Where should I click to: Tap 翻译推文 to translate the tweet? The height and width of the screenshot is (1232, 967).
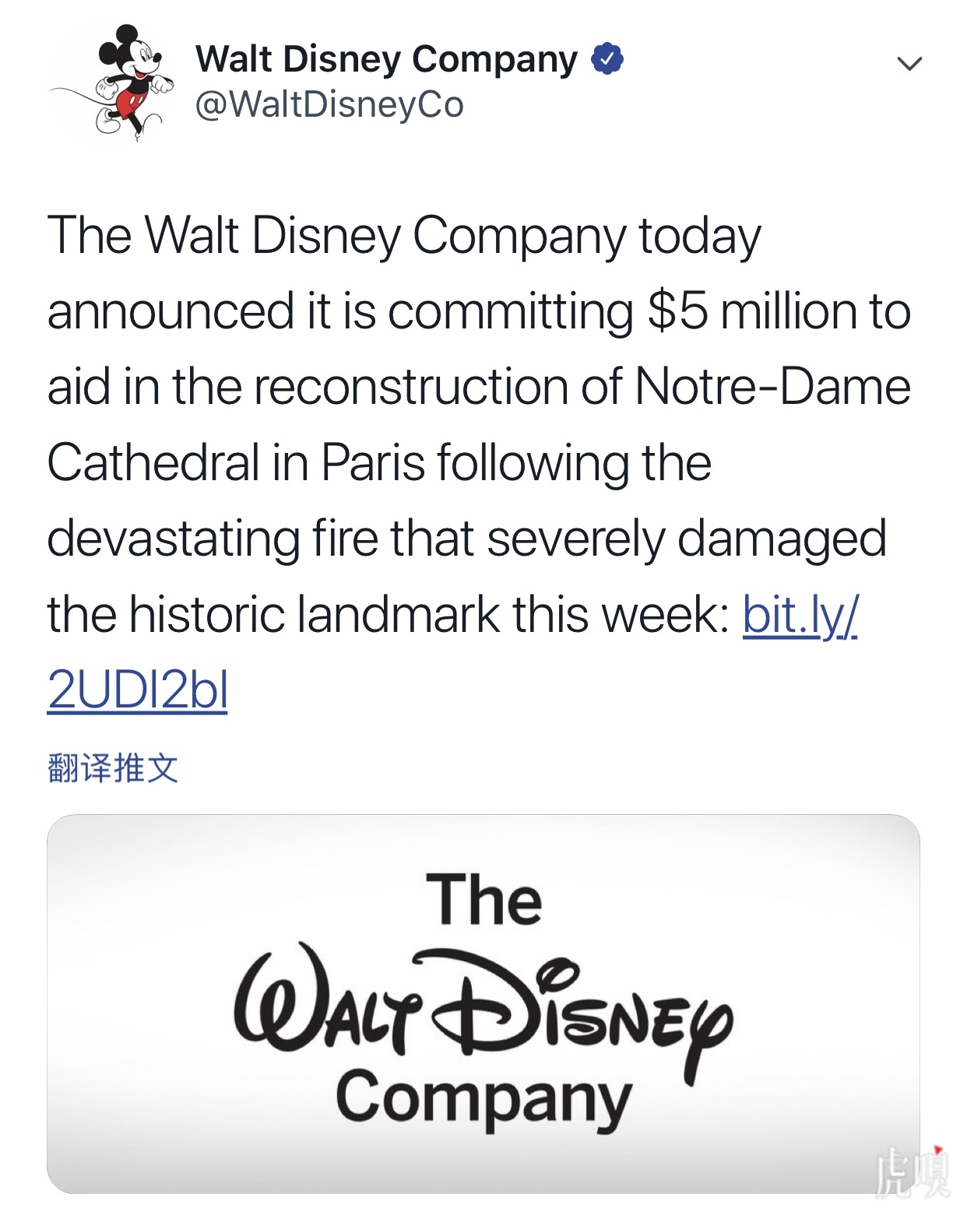[113, 768]
